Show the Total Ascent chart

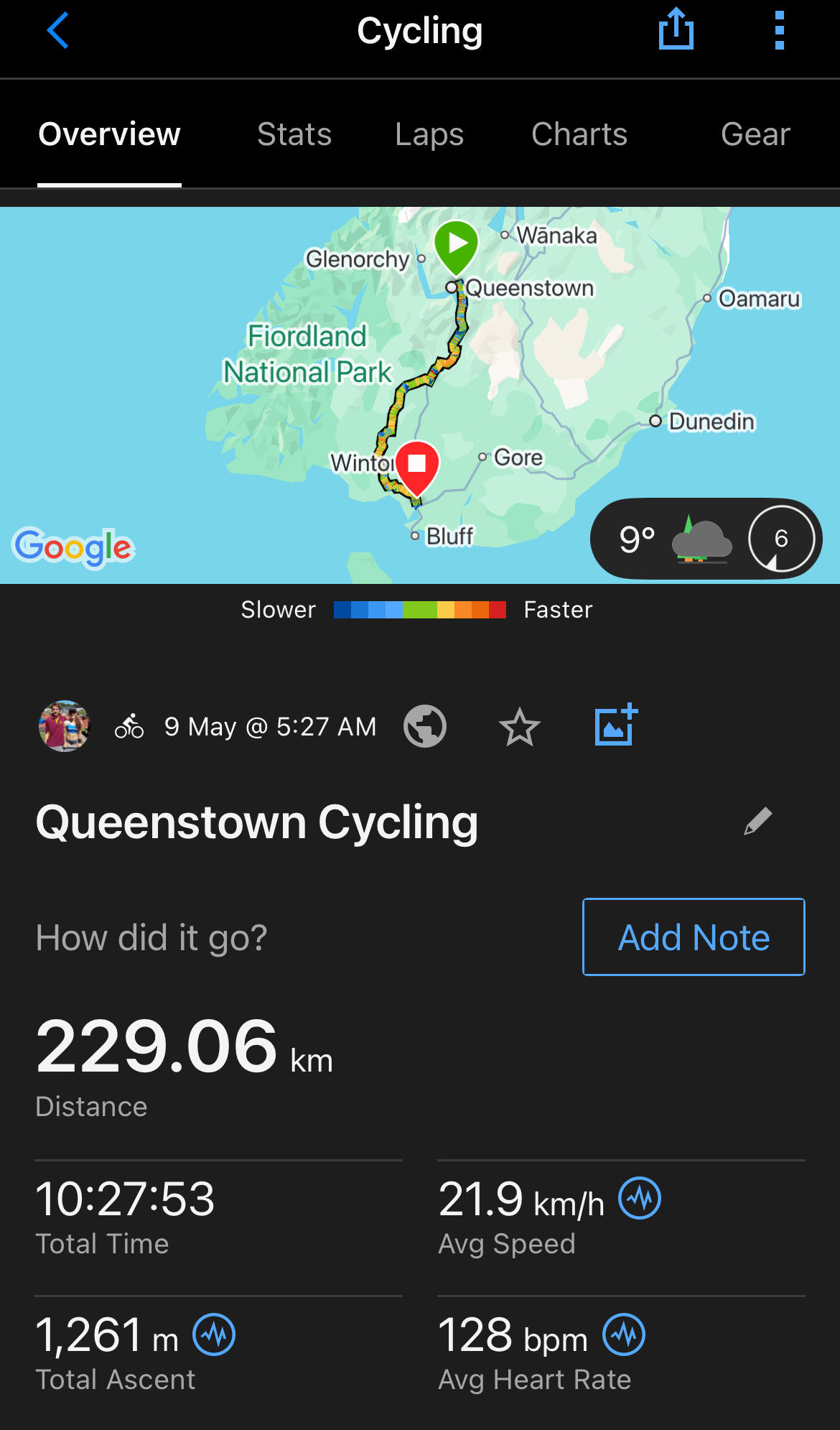pos(214,1334)
